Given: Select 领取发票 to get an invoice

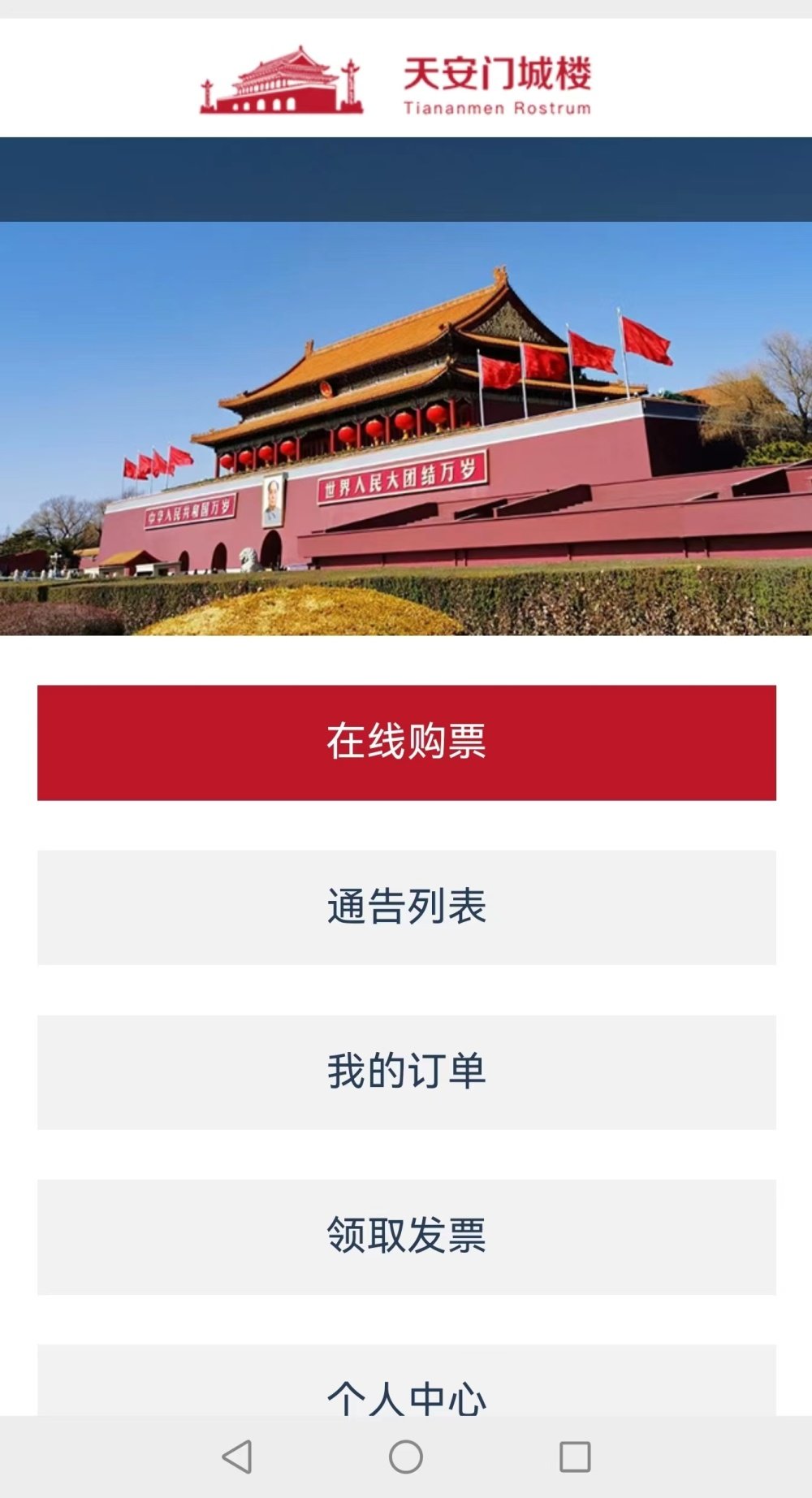Looking at the screenshot, I should 406,1236.
